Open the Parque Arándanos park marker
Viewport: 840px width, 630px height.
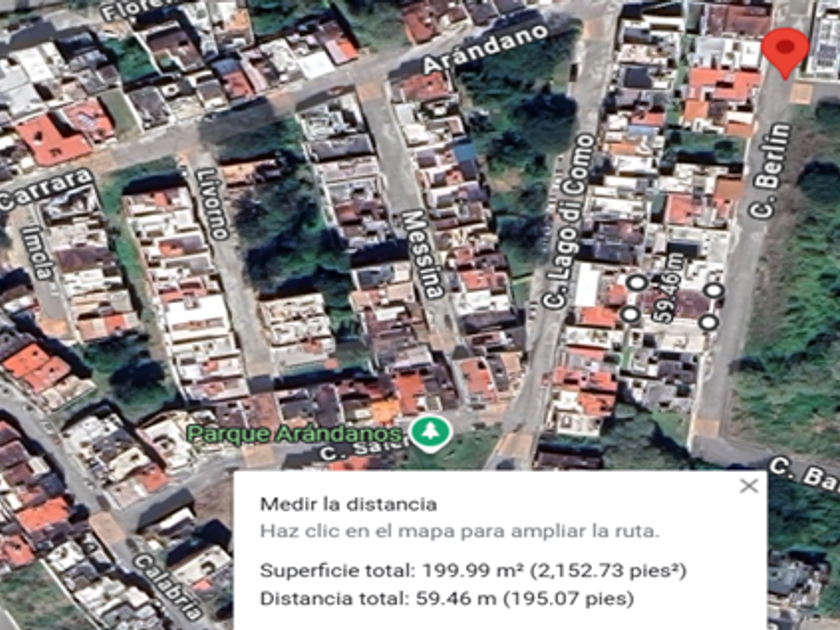tap(431, 433)
